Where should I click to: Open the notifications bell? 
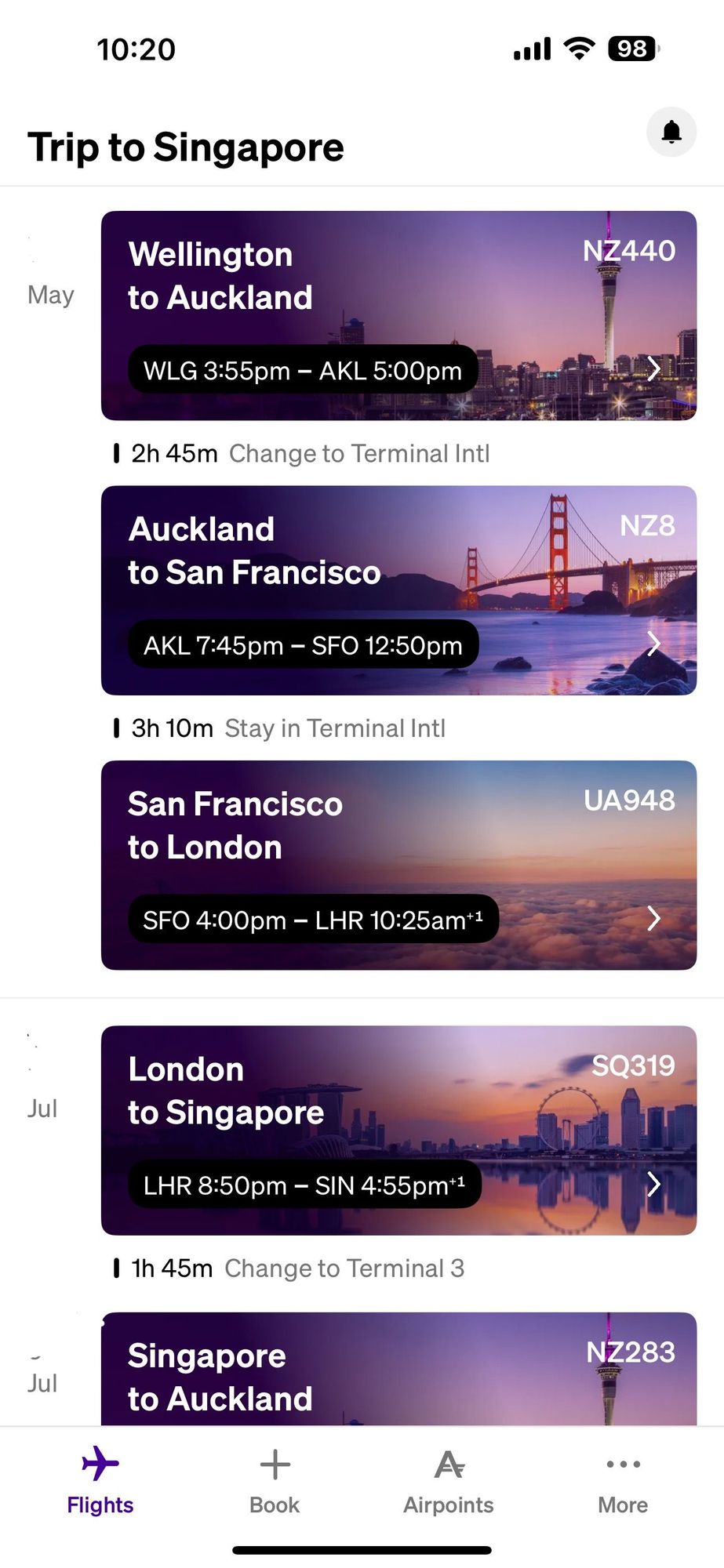[x=671, y=132]
